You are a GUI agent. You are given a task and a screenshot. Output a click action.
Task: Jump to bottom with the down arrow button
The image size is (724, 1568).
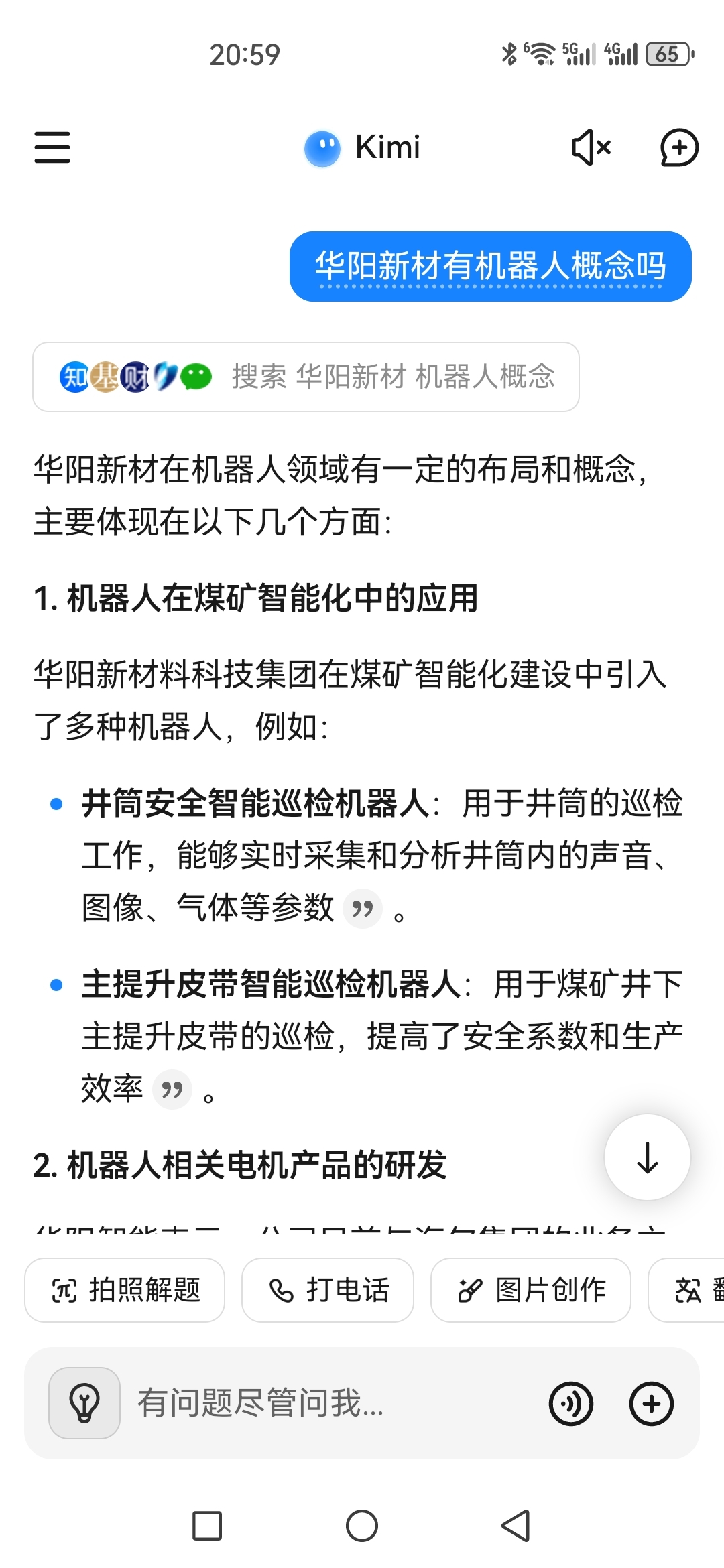[x=648, y=1157]
